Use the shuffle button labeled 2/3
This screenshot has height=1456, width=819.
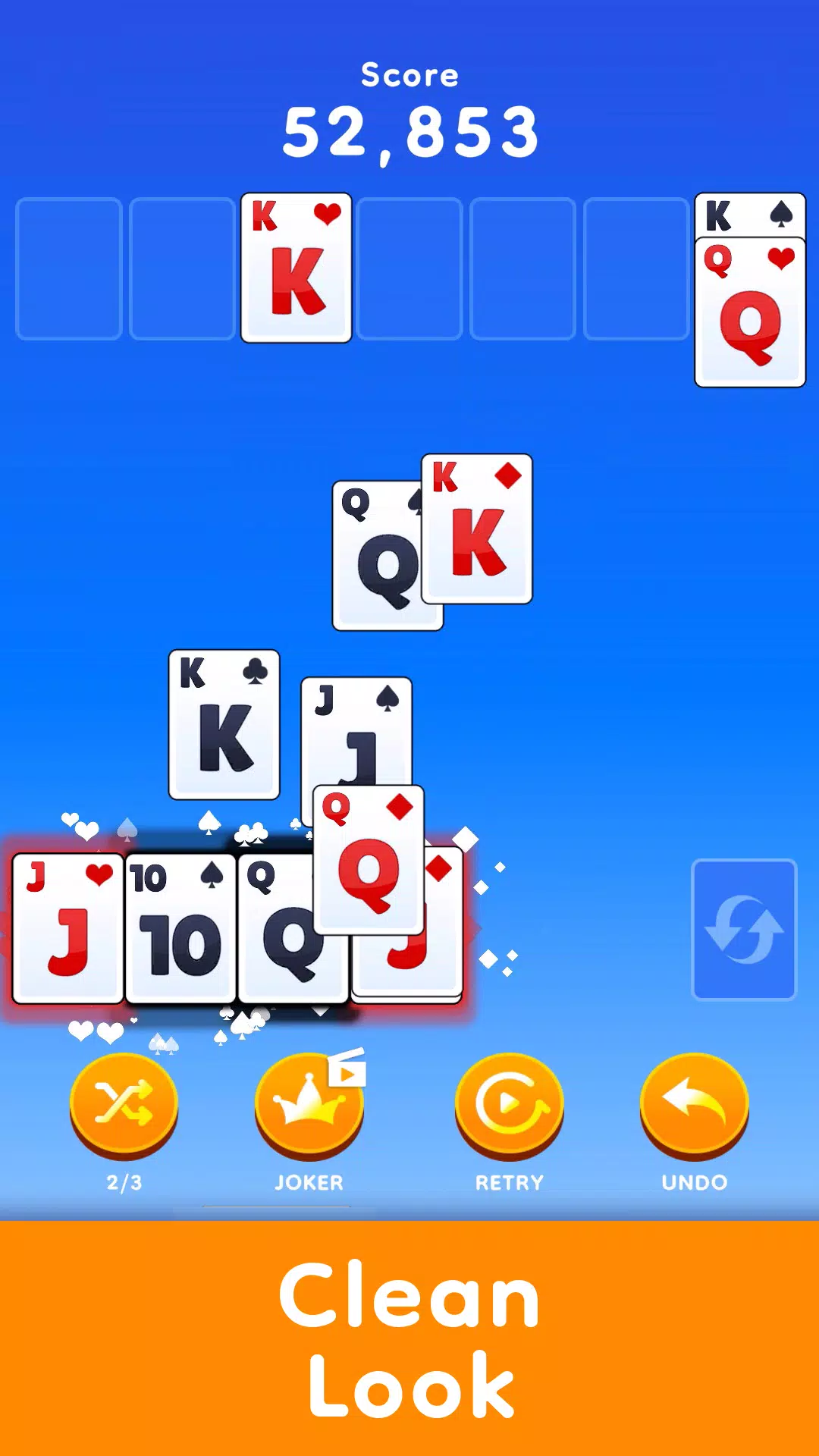(x=124, y=1105)
